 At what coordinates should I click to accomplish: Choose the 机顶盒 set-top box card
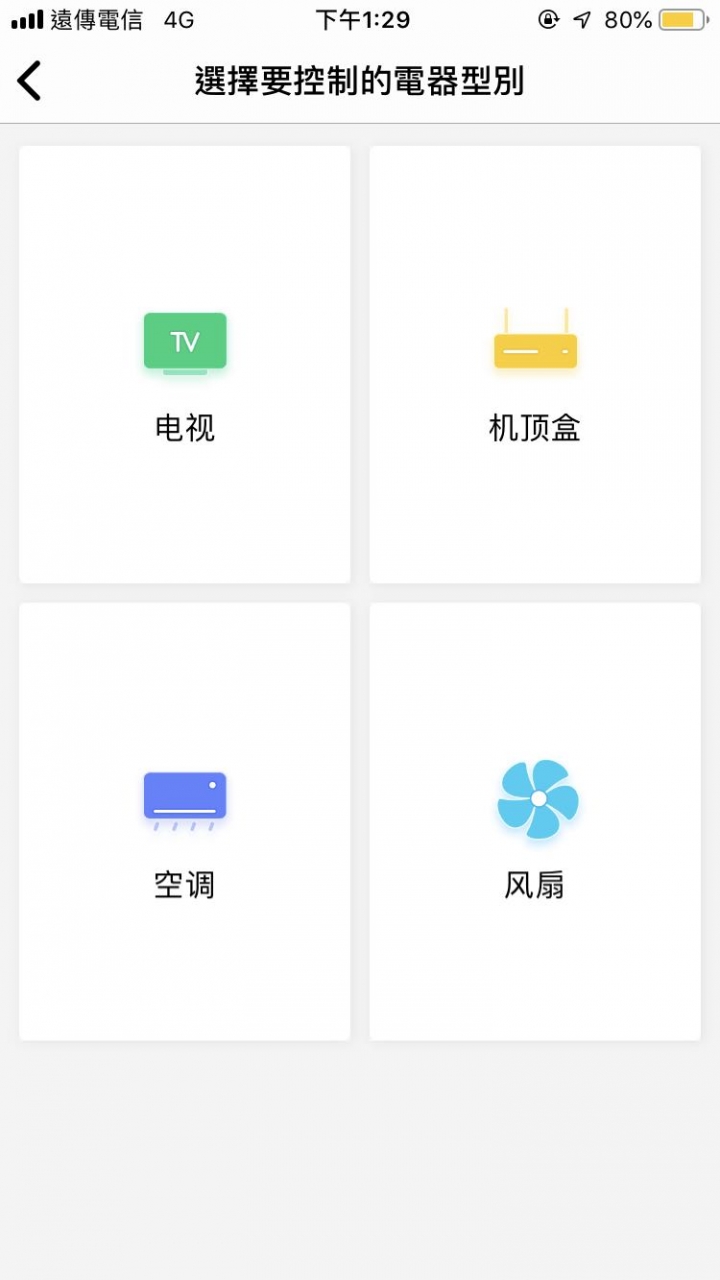pos(535,365)
